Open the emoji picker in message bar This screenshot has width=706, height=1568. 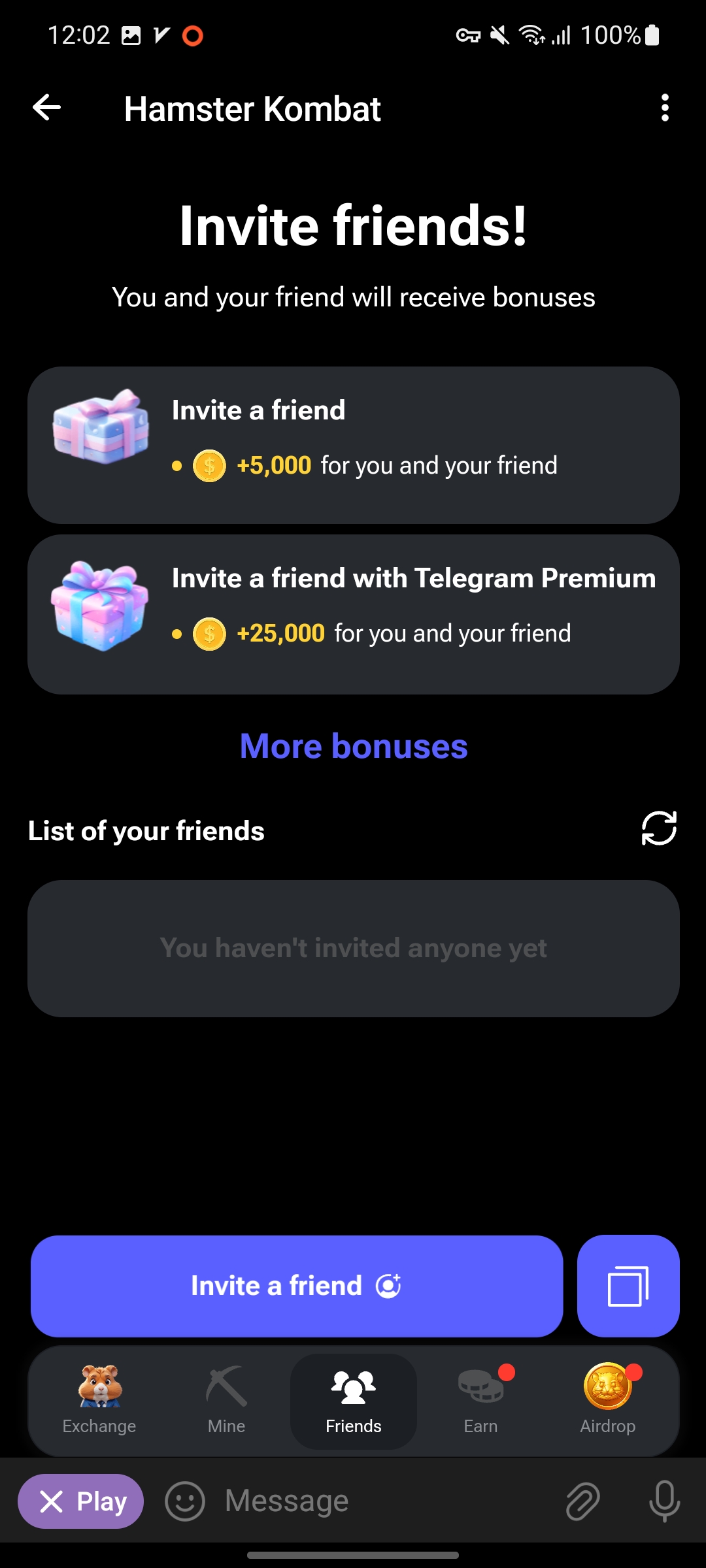(x=184, y=1501)
